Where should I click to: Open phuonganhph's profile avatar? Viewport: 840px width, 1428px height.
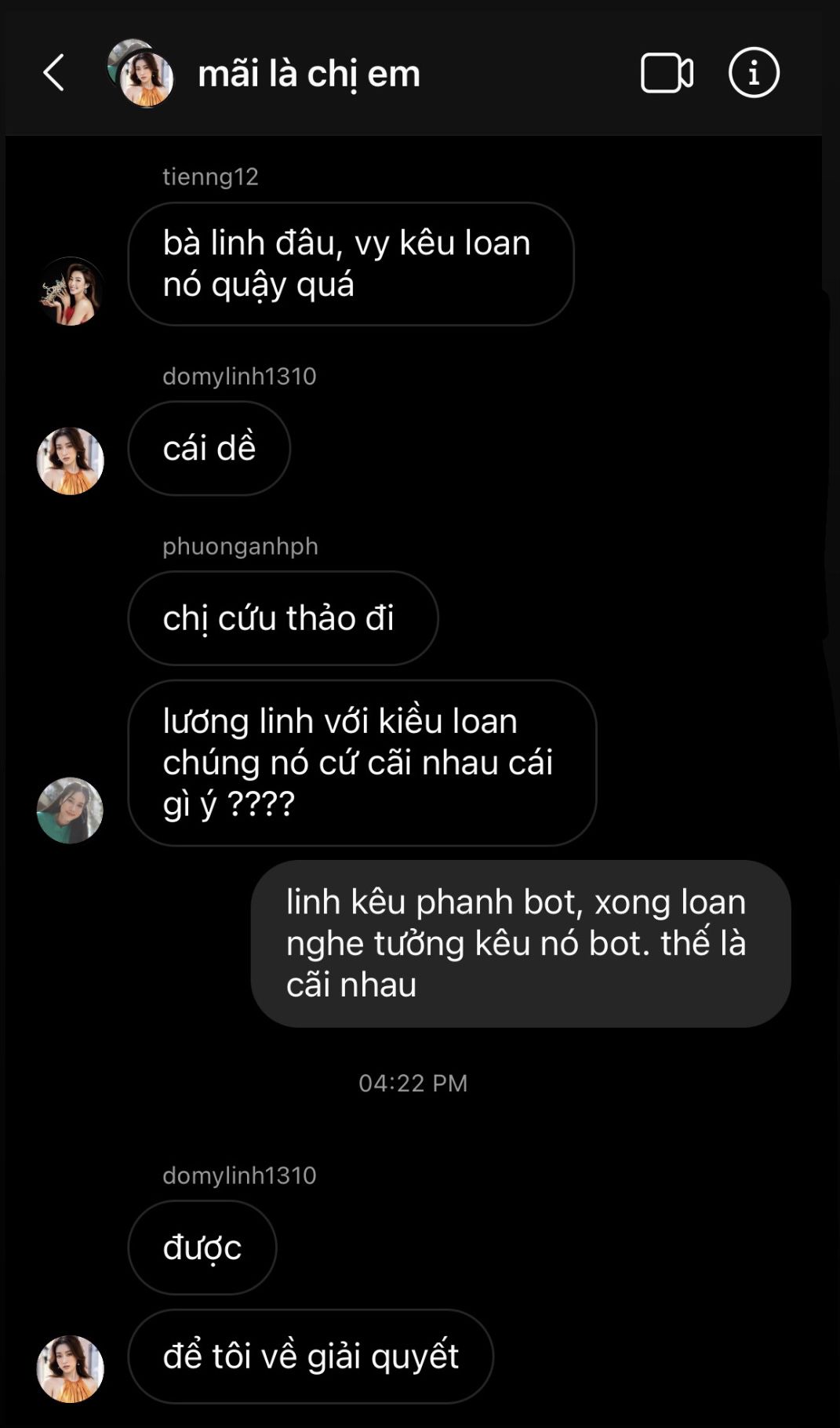(71, 811)
